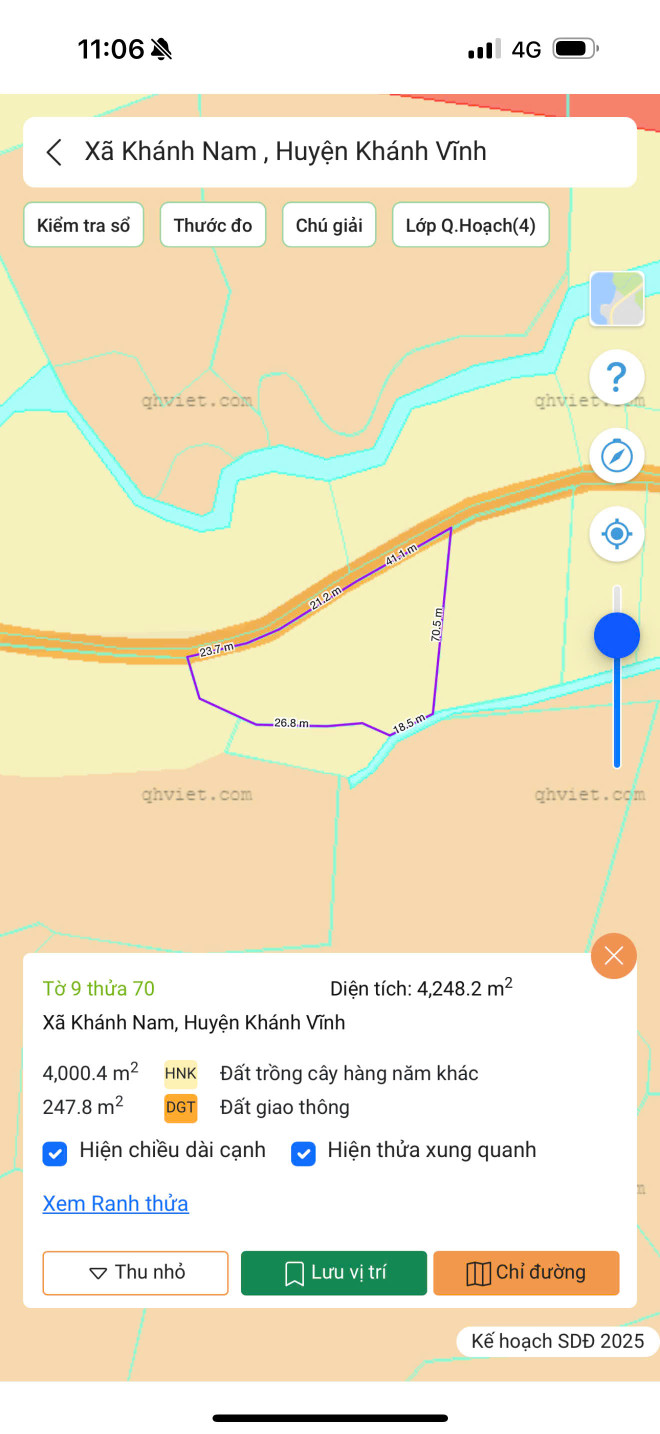Tap the compass button
The image size is (660, 1434).
617,456
